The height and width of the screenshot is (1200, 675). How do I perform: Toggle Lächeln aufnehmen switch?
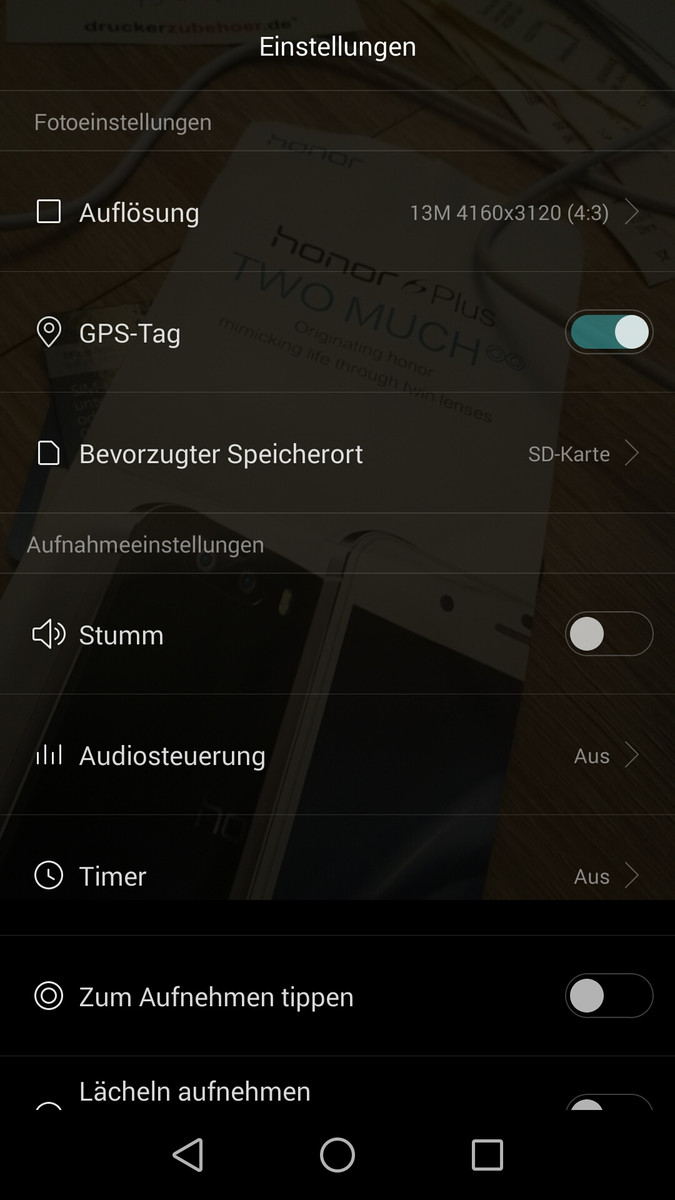(x=609, y=1102)
